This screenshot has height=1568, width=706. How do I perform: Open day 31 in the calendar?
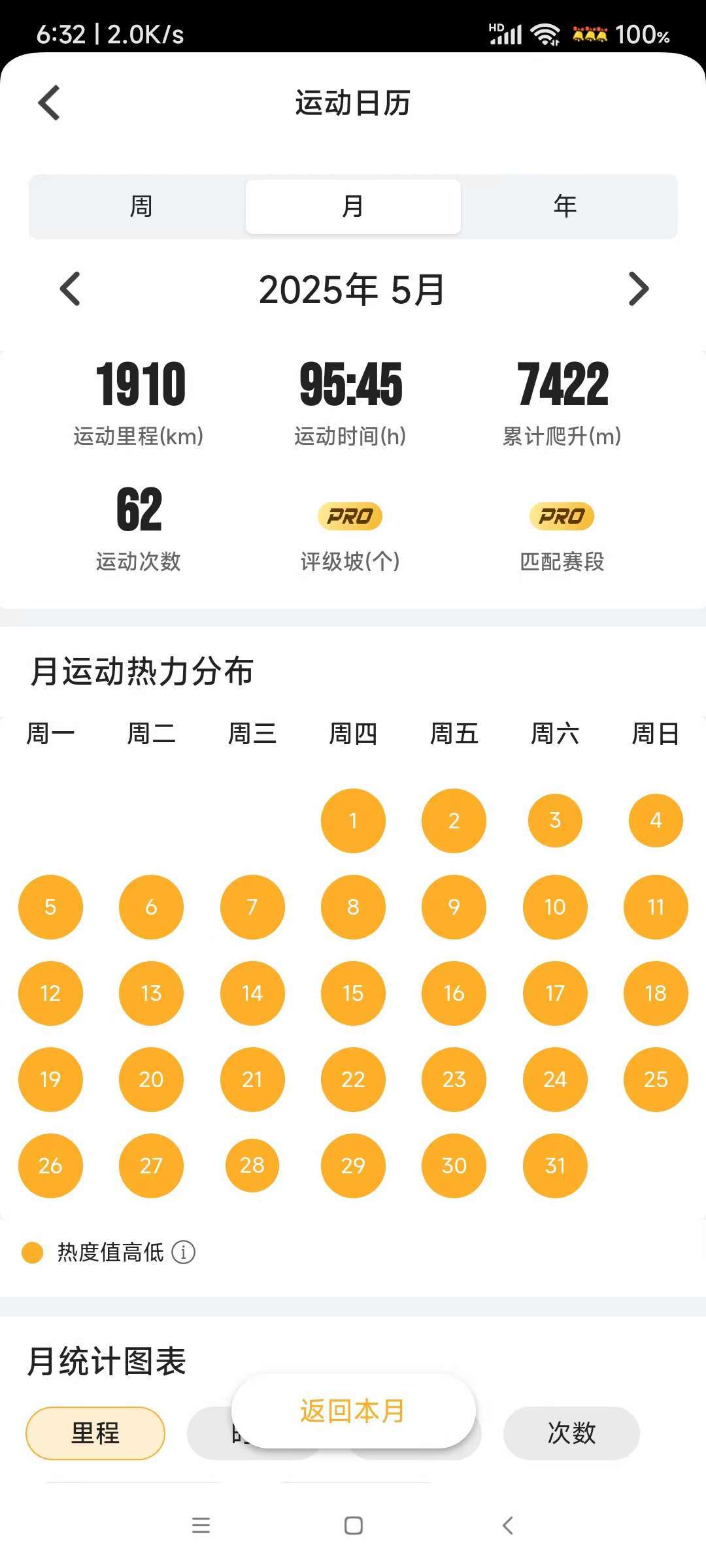[555, 1166]
